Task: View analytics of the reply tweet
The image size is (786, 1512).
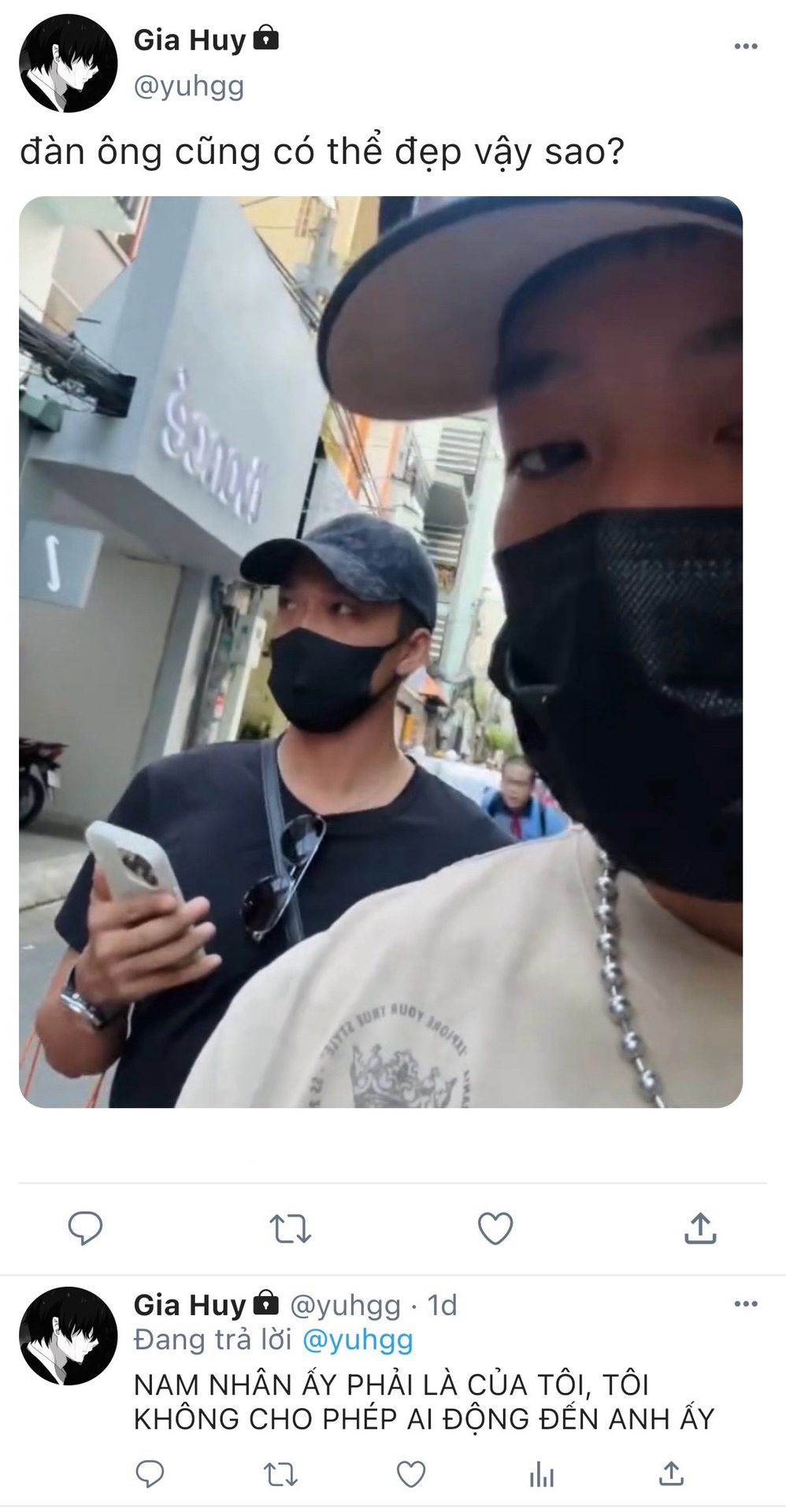Action: tap(541, 1474)
